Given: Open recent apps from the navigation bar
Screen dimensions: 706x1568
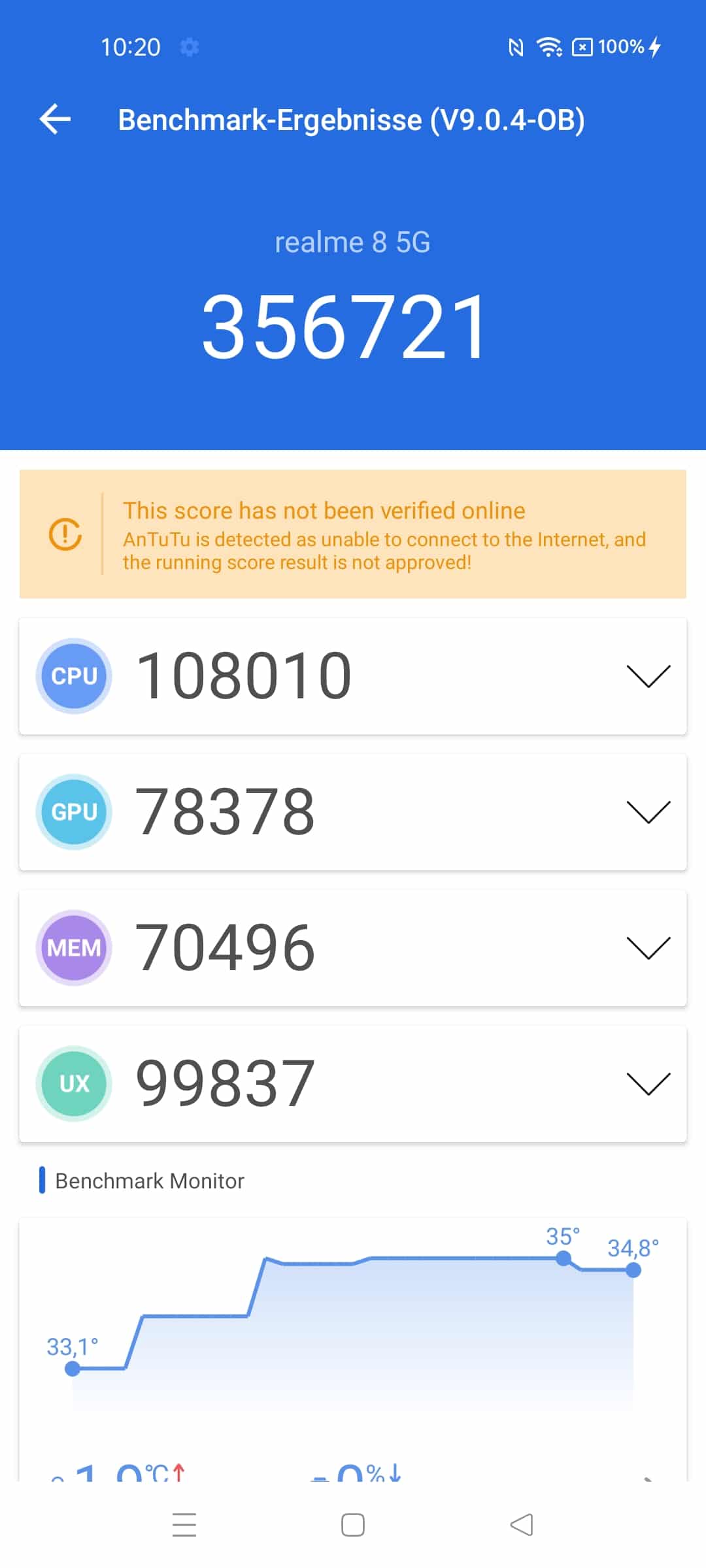Looking at the screenshot, I should tap(184, 1525).
